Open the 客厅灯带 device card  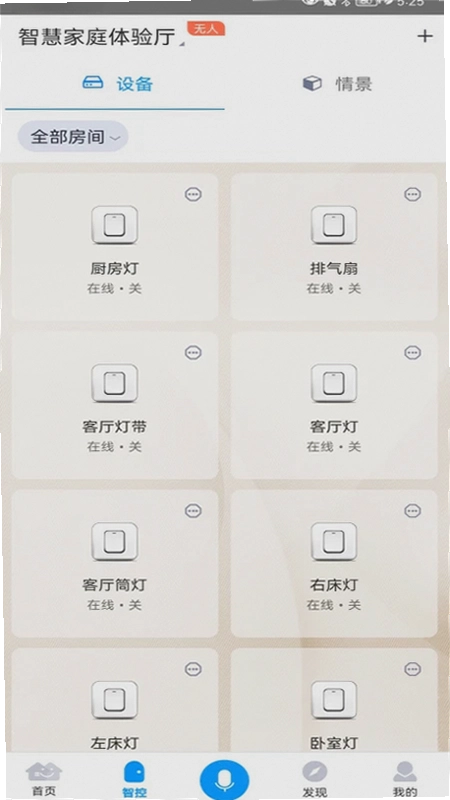pos(115,405)
